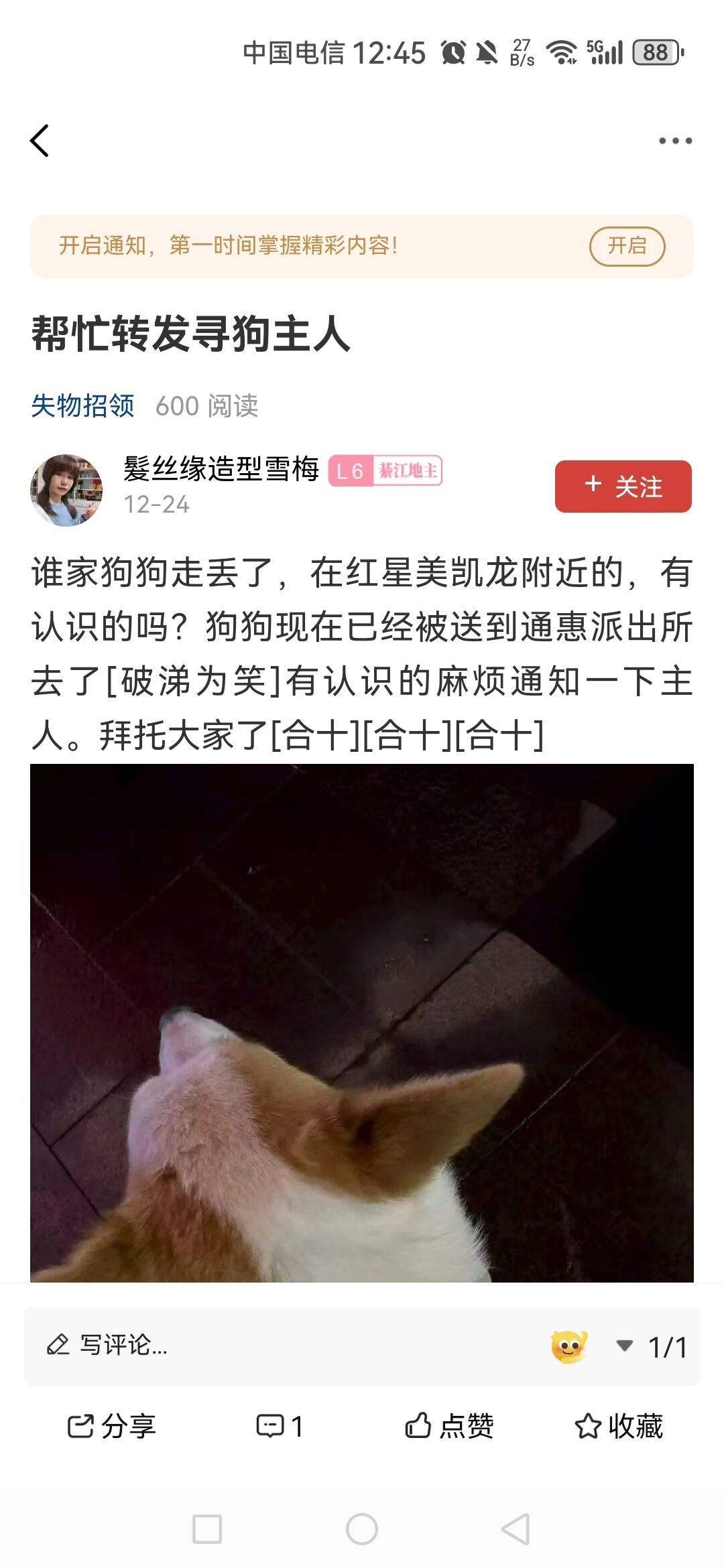View the 1 comment on this post
Viewport: 724px width, 1568px height.
coord(280,1426)
